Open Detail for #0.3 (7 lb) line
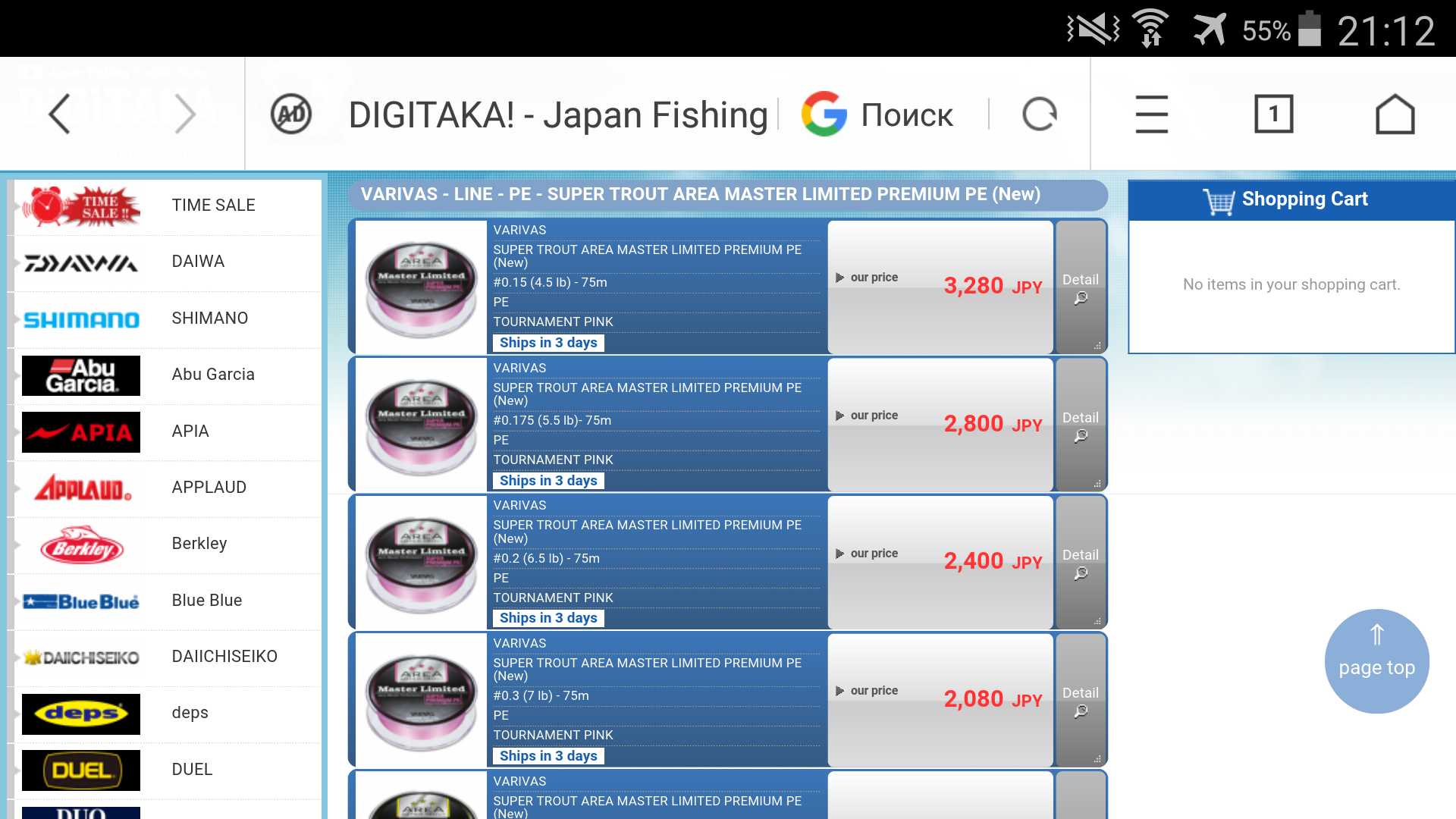This screenshot has height=819, width=1456. coord(1080,701)
